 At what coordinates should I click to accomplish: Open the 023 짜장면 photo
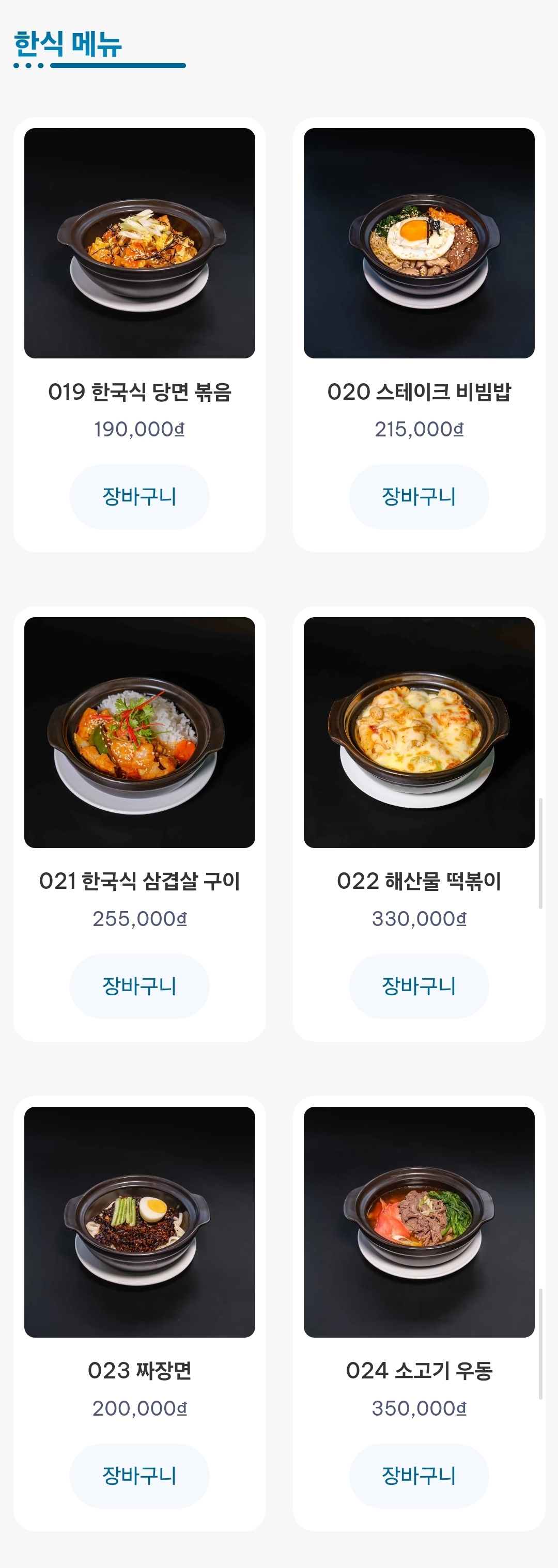click(x=139, y=1221)
